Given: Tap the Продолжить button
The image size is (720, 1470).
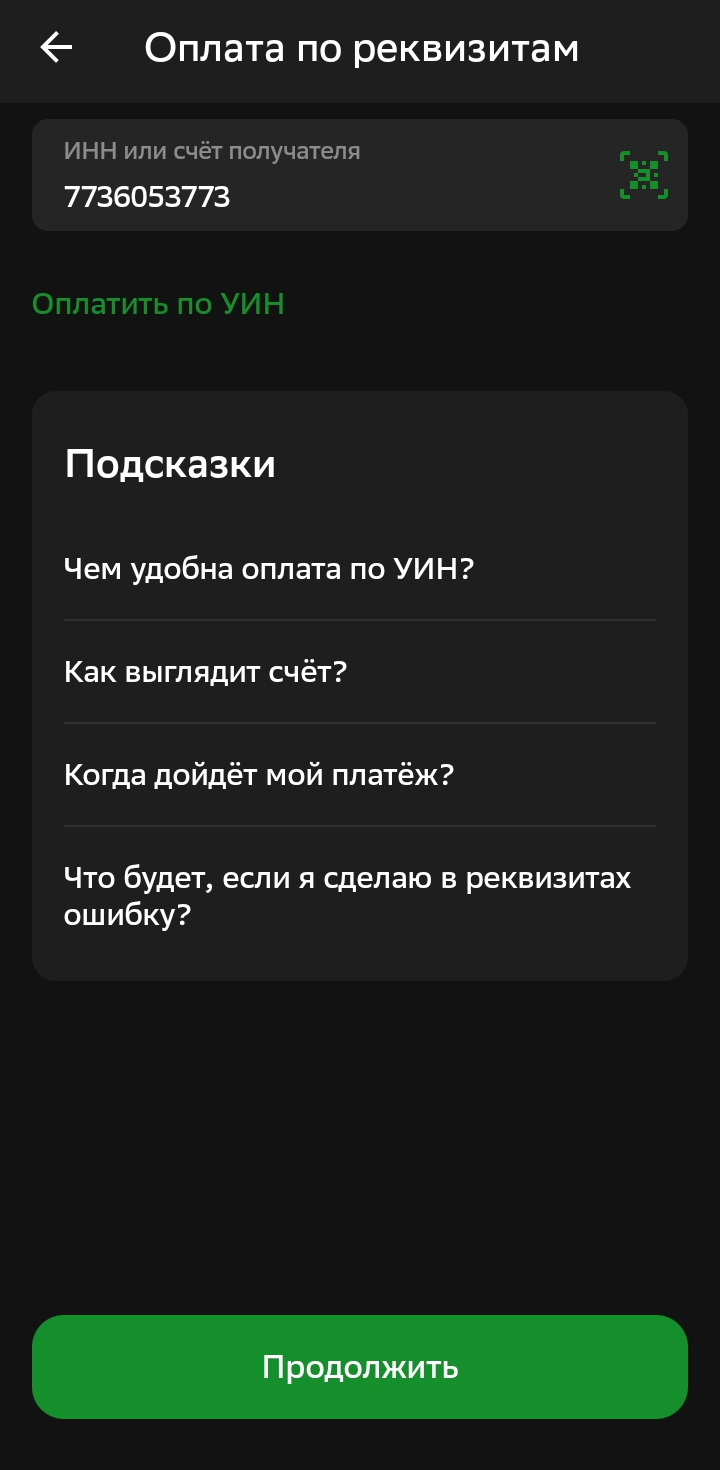Looking at the screenshot, I should (x=360, y=1366).
